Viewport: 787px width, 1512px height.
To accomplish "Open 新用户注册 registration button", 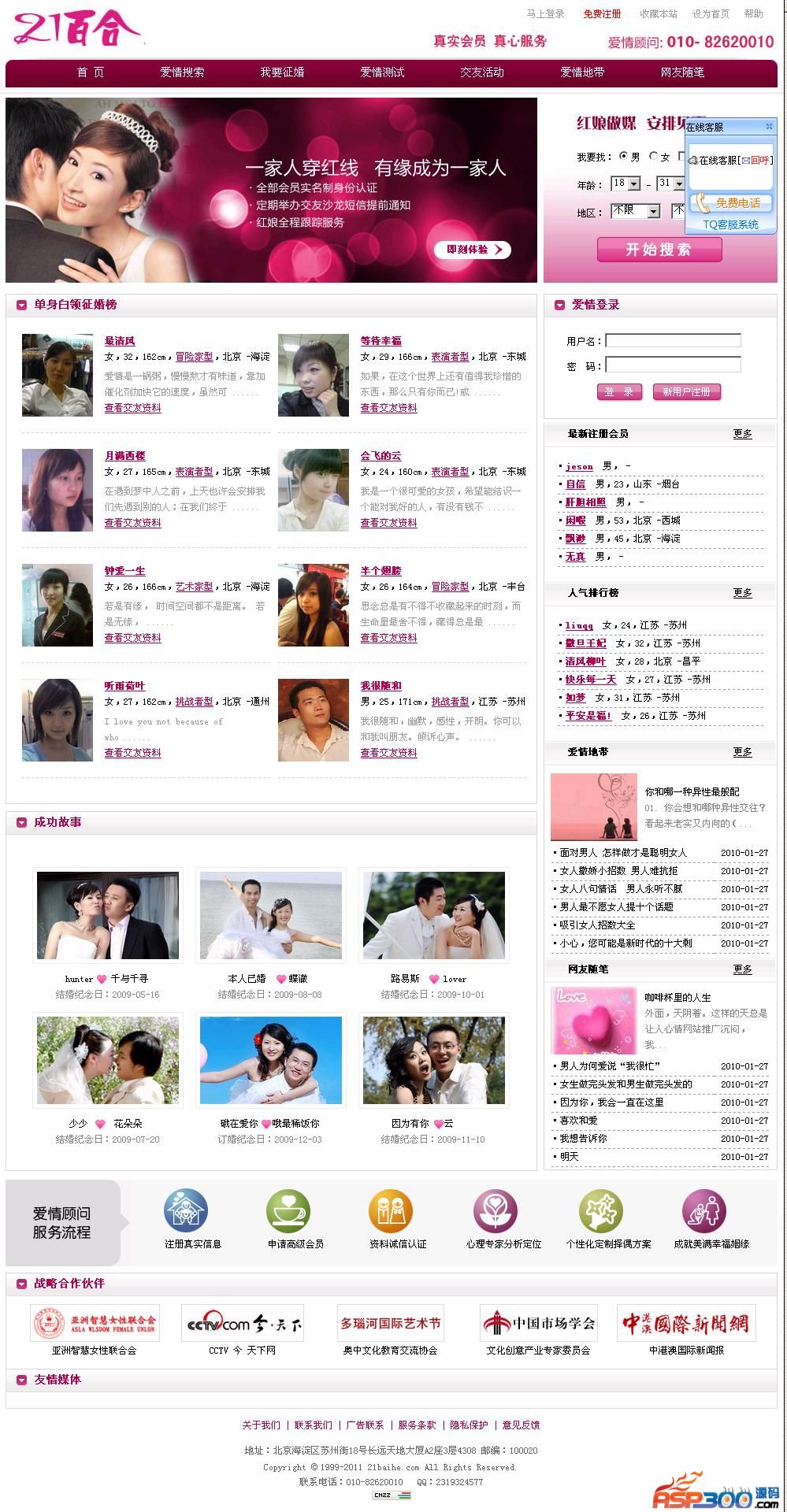I will (x=686, y=391).
